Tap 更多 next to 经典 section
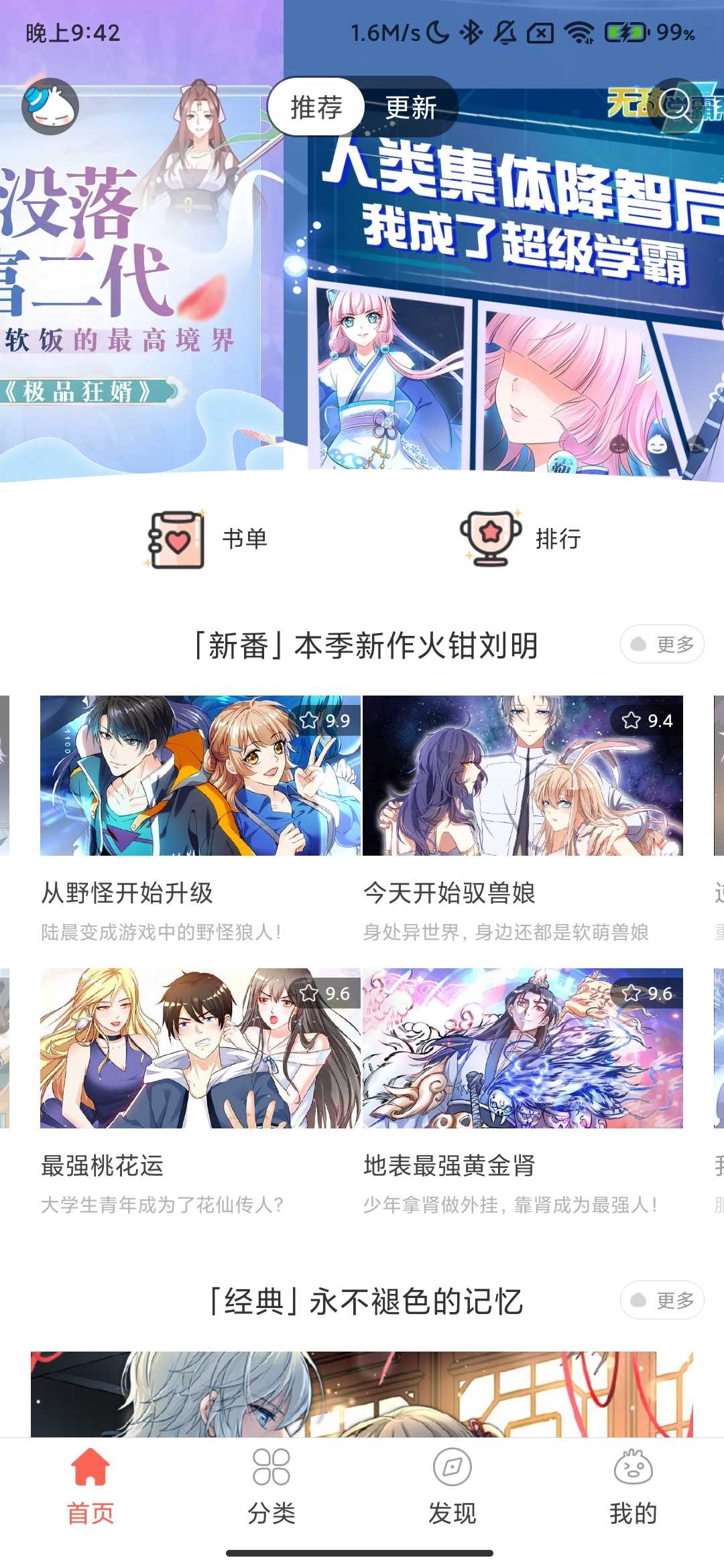724x1568 pixels. click(x=662, y=1300)
